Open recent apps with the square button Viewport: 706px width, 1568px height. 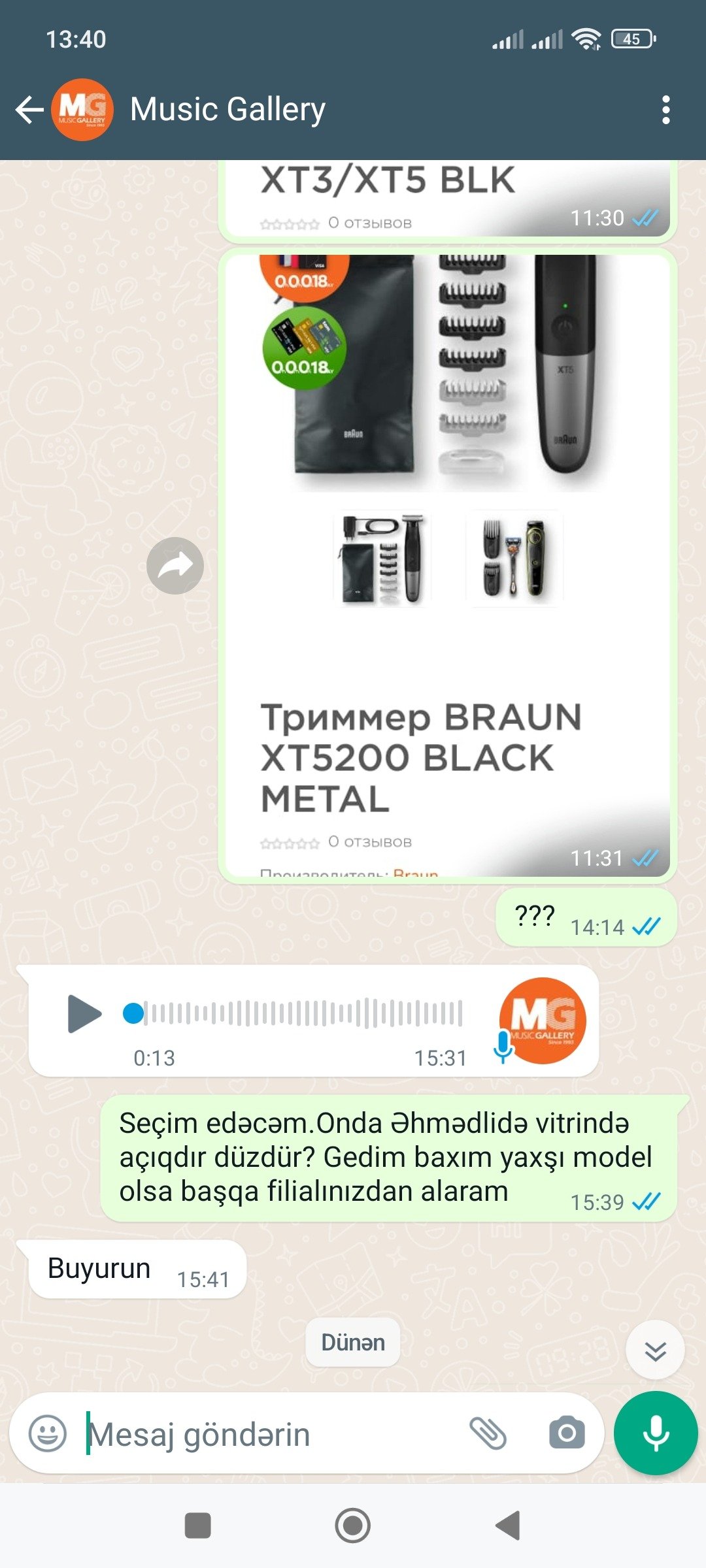(x=197, y=1526)
